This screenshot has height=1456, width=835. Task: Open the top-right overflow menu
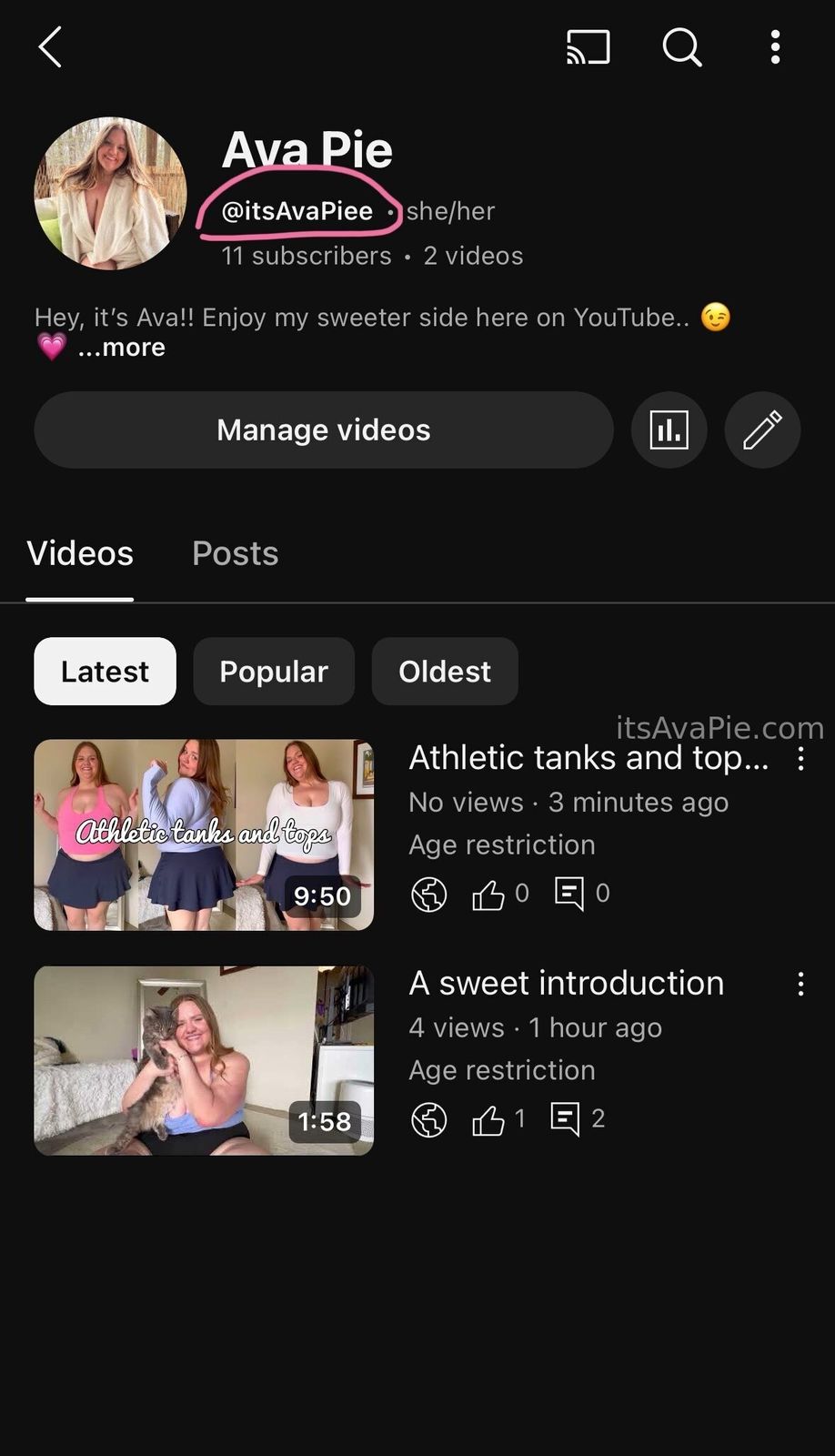775,46
